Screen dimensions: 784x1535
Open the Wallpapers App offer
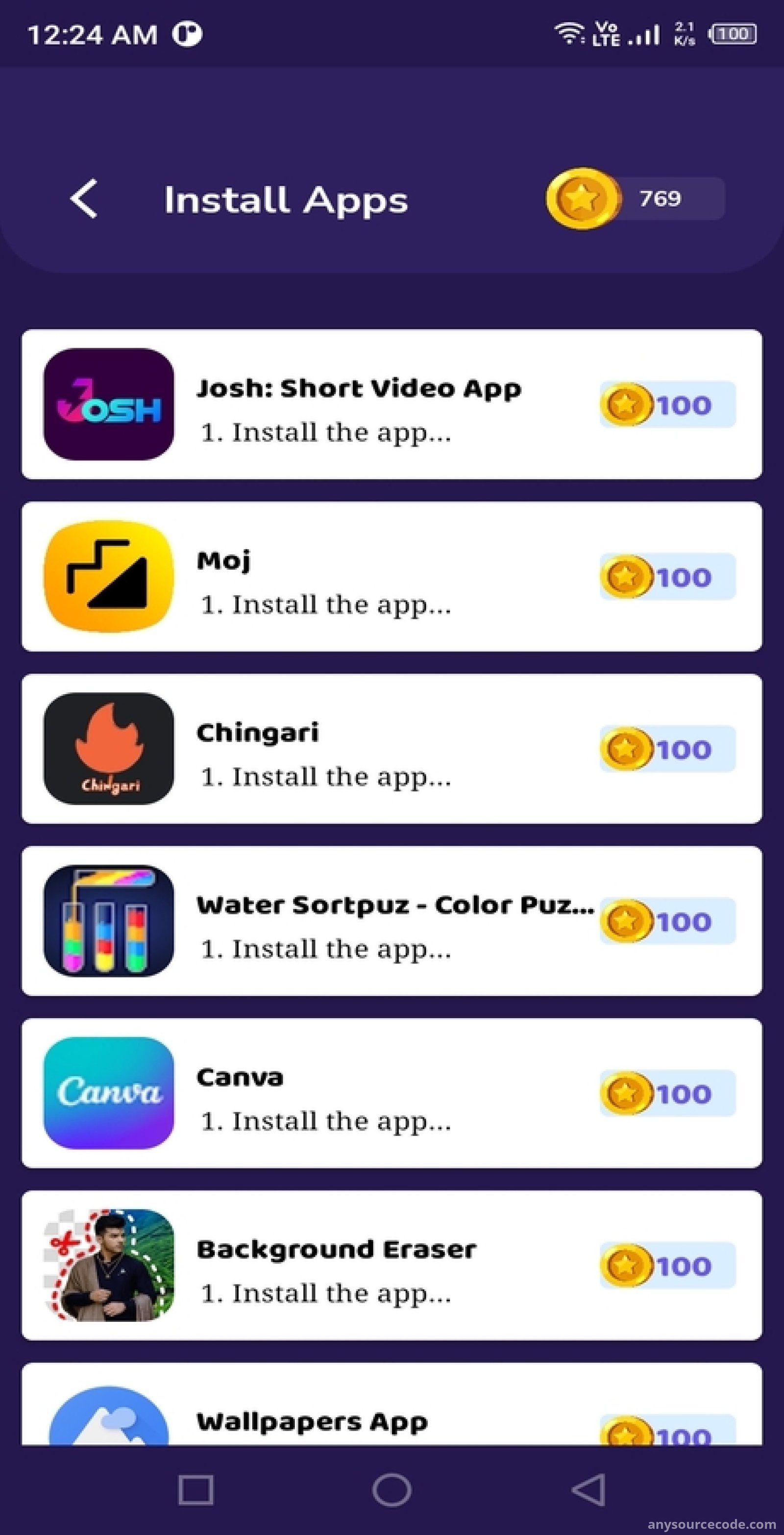(x=392, y=1404)
